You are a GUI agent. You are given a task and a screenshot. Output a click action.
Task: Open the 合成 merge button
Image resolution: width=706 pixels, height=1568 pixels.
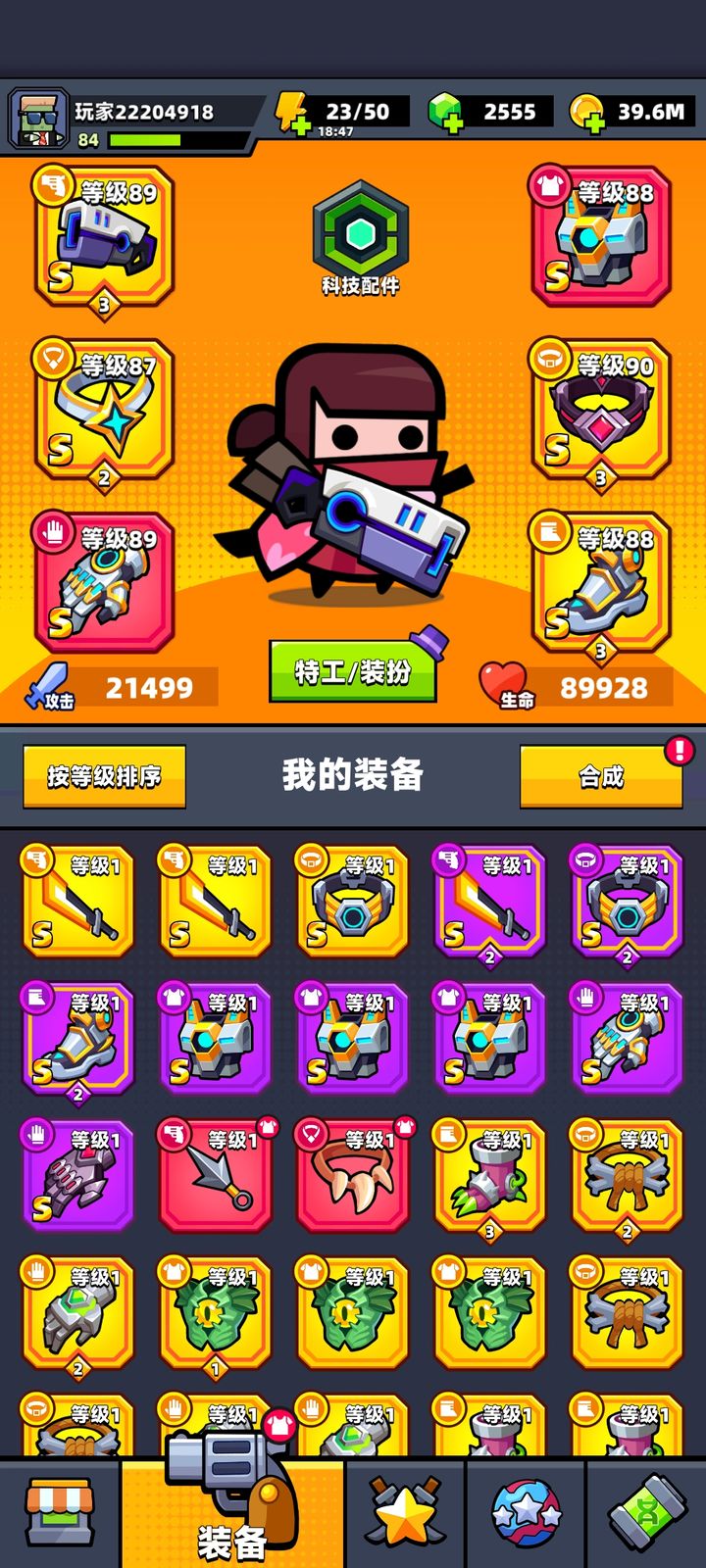click(600, 776)
